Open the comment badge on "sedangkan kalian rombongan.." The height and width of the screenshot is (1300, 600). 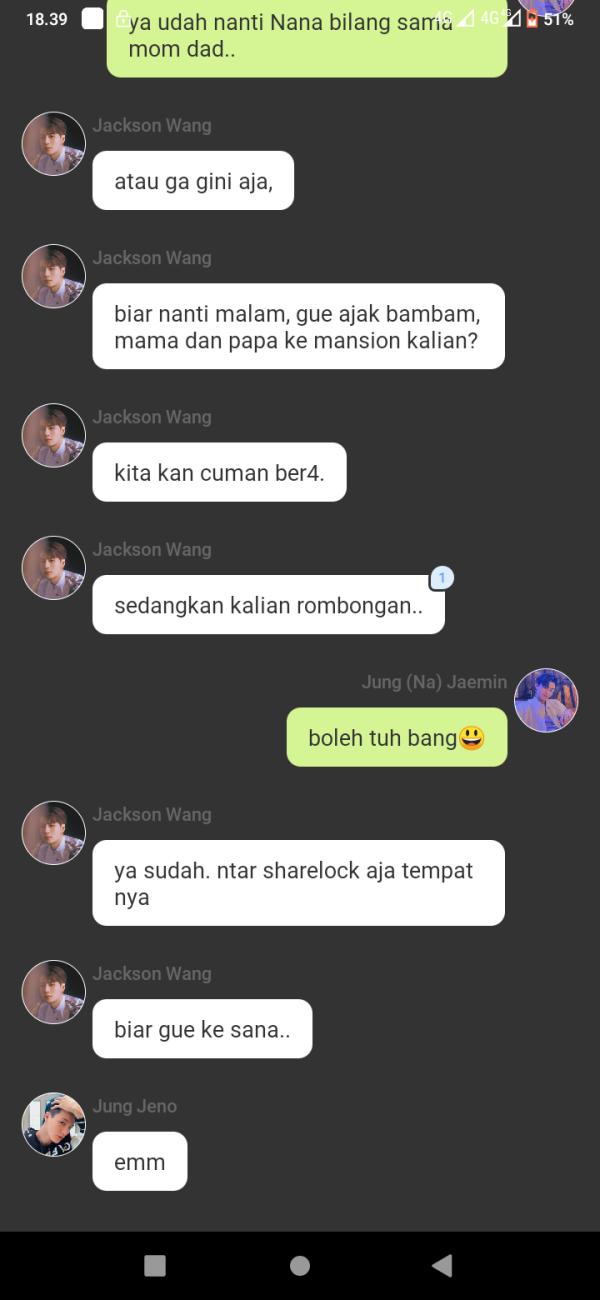pos(442,578)
